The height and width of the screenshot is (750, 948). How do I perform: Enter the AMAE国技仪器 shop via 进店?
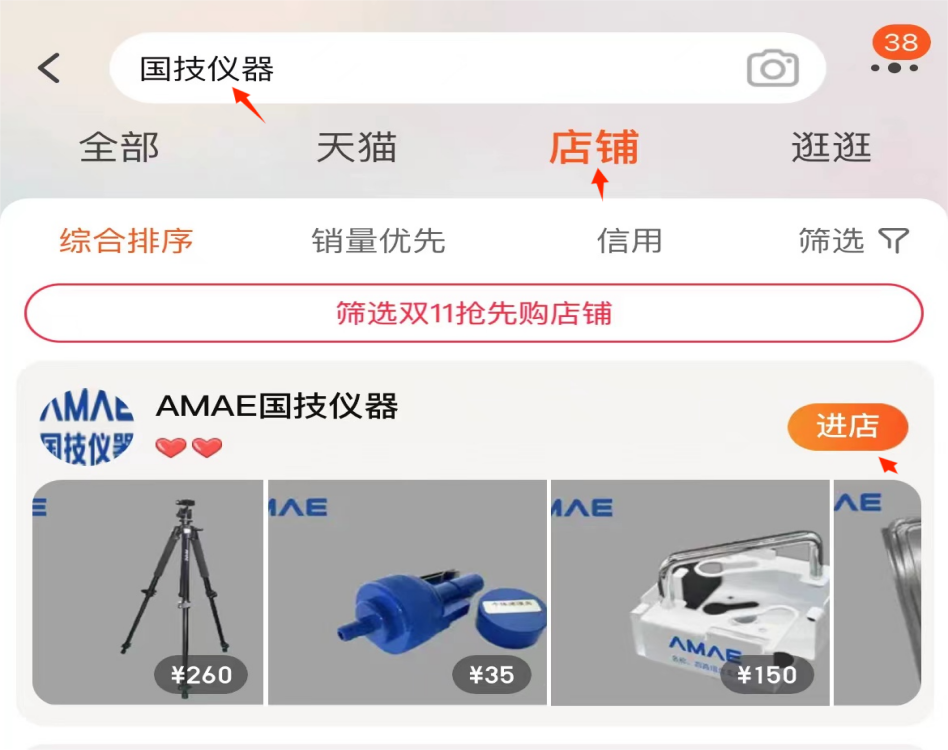coord(847,427)
